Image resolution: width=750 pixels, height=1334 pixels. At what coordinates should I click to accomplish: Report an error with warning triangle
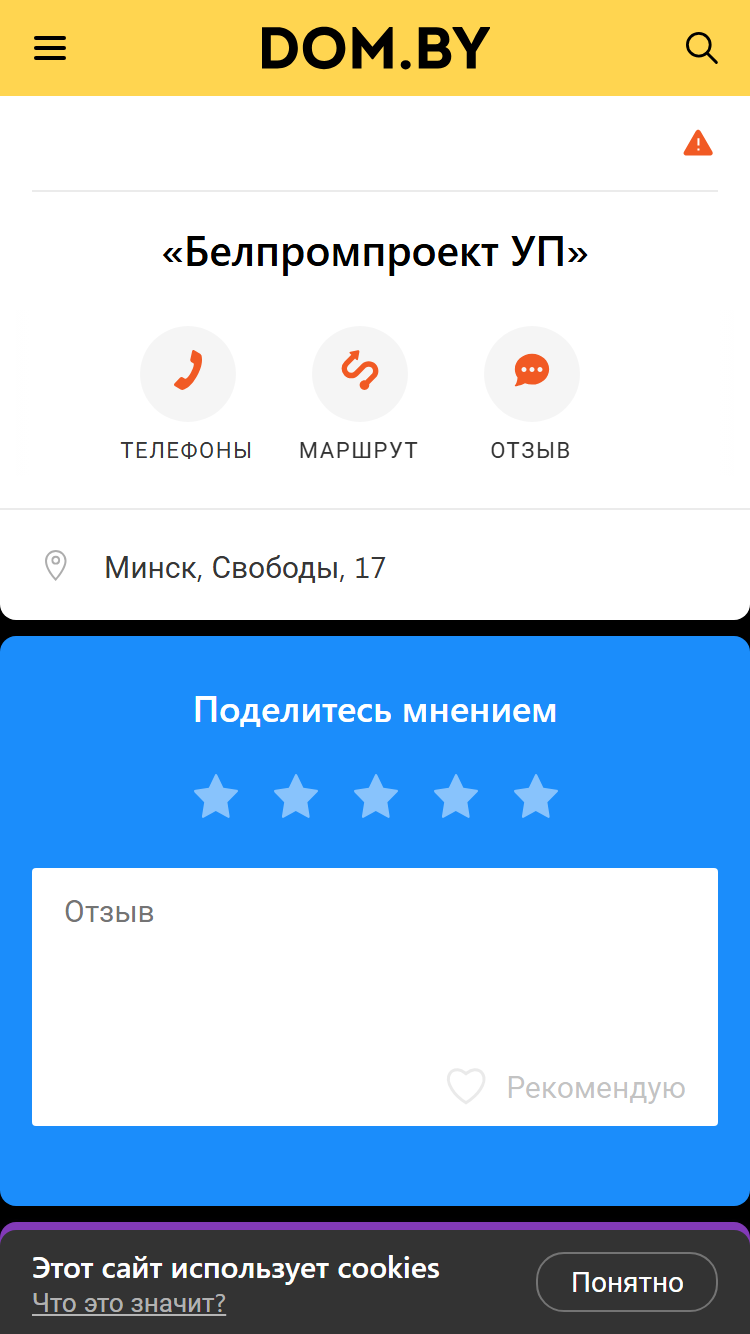pyautogui.click(x=698, y=144)
